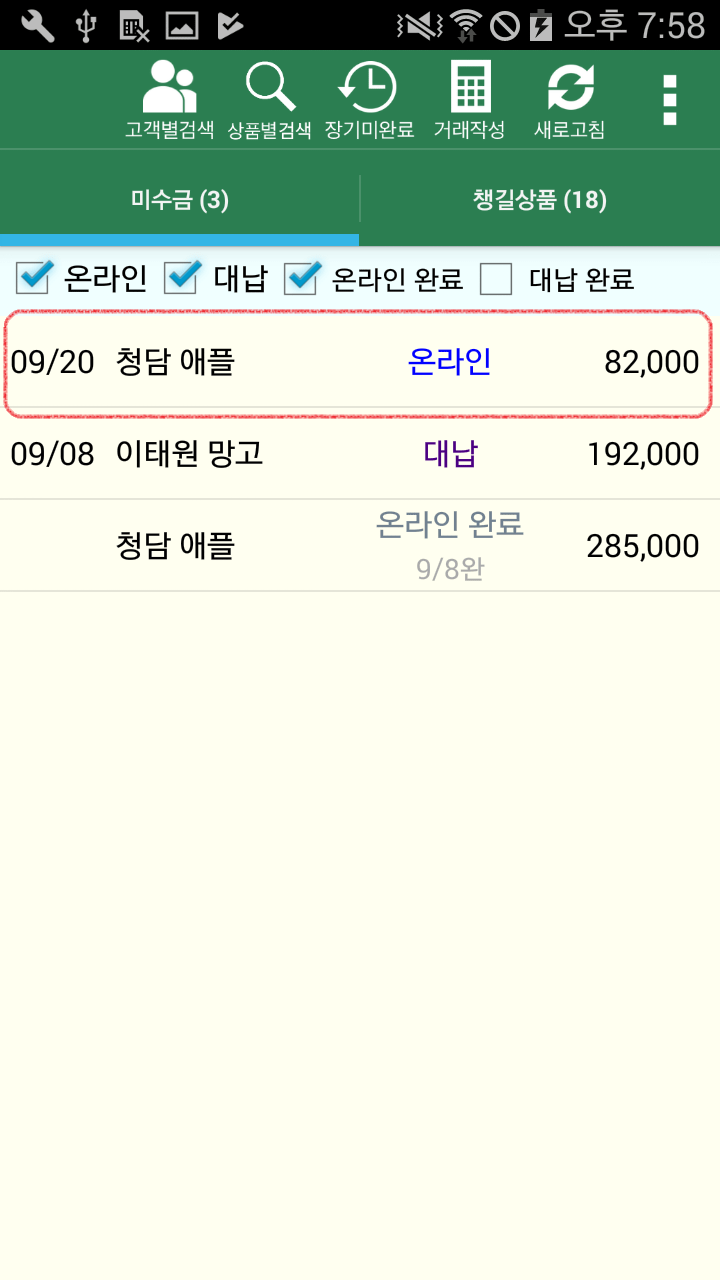This screenshot has width=720, height=1280.
Task: Switch to the 챙길상품 (18) tab
Action: (540, 200)
